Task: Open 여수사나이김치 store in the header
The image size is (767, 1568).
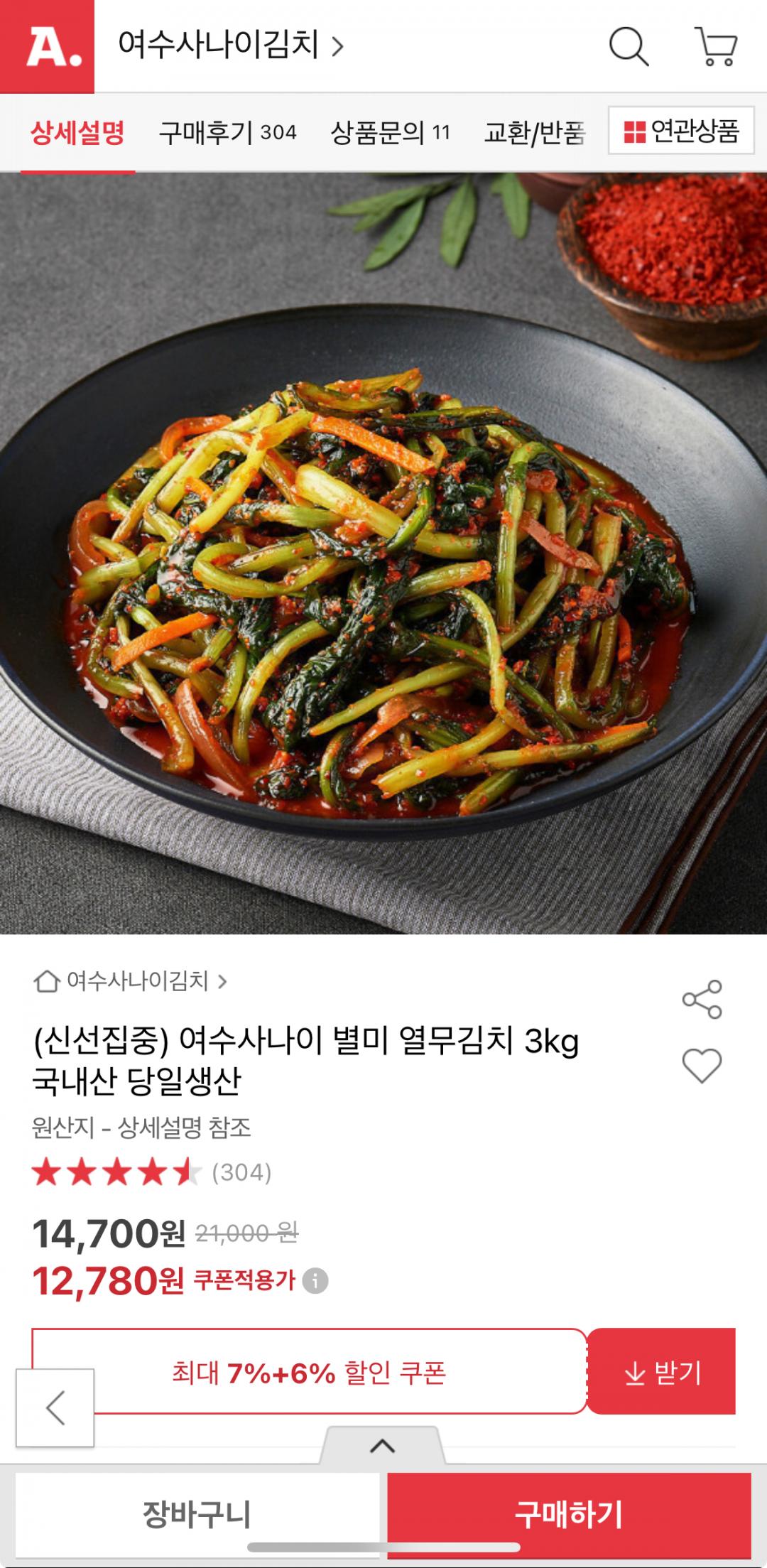Action: tap(230, 45)
